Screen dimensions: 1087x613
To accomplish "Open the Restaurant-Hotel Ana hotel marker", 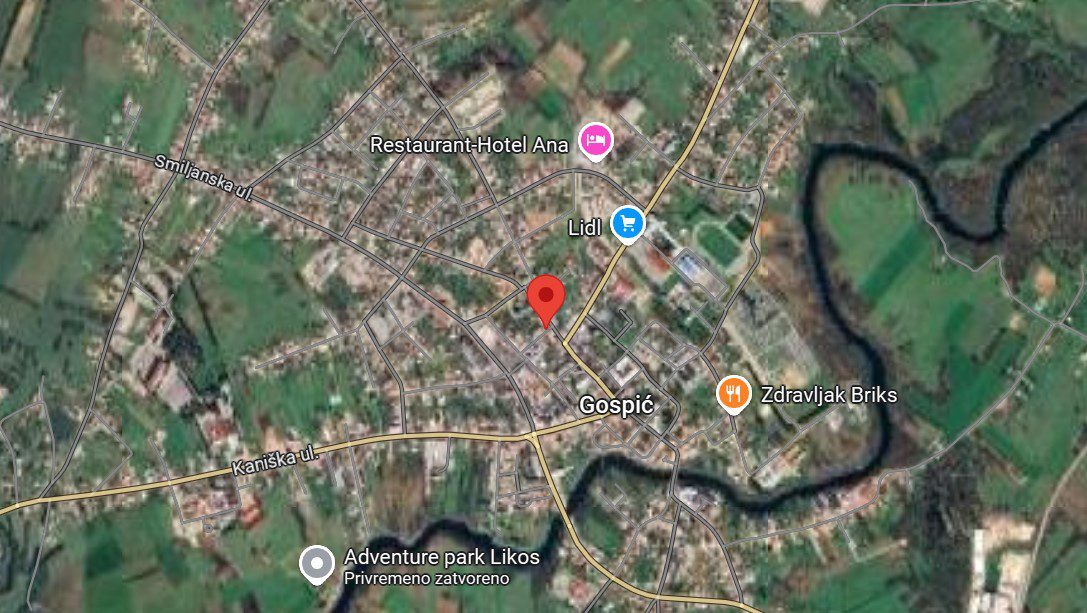I will coord(596,143).
